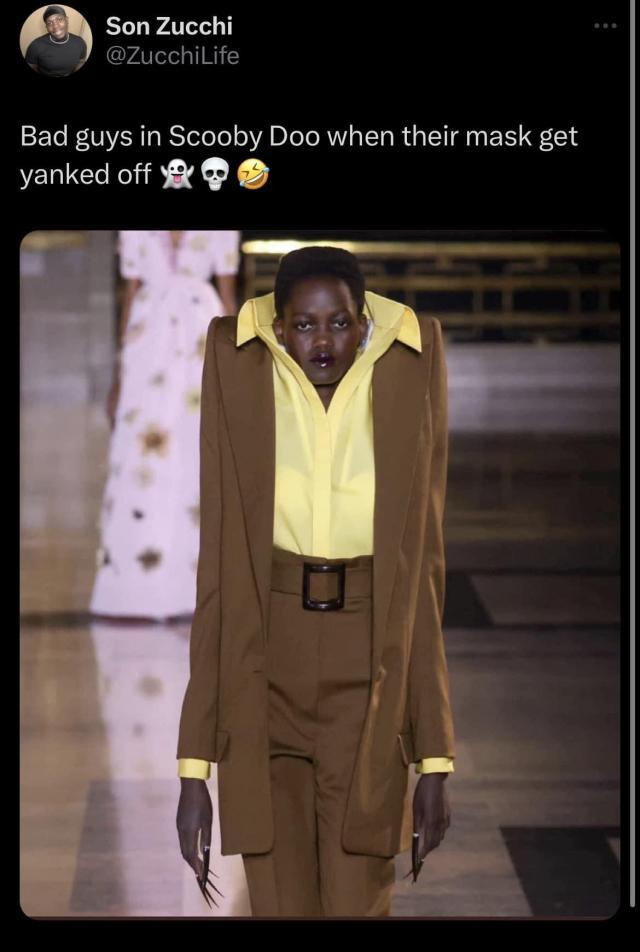The height and width of the screenshot is (952, 640).
Task: View the runway photo full screen
Action: [x=320, y=573]
